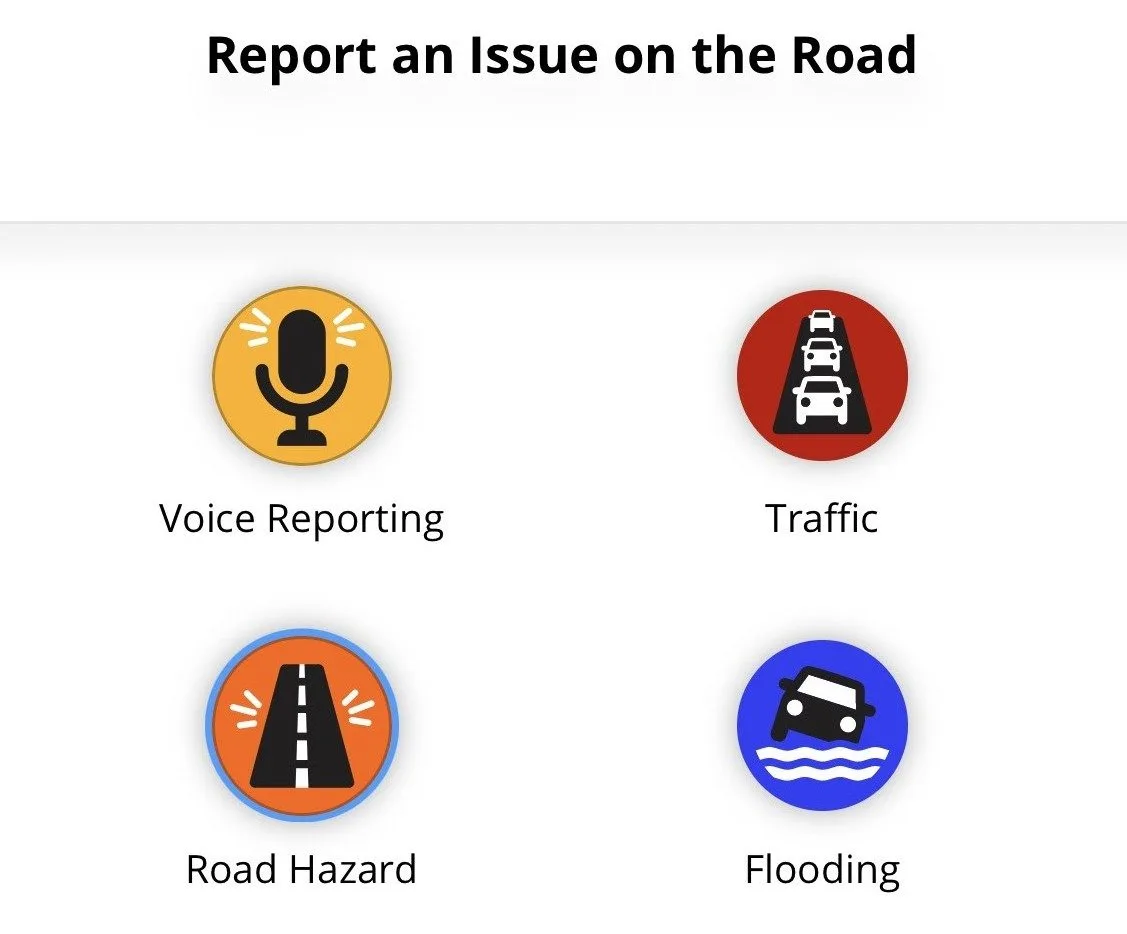Select the Road Hazard report option

[x=301, y=725]
